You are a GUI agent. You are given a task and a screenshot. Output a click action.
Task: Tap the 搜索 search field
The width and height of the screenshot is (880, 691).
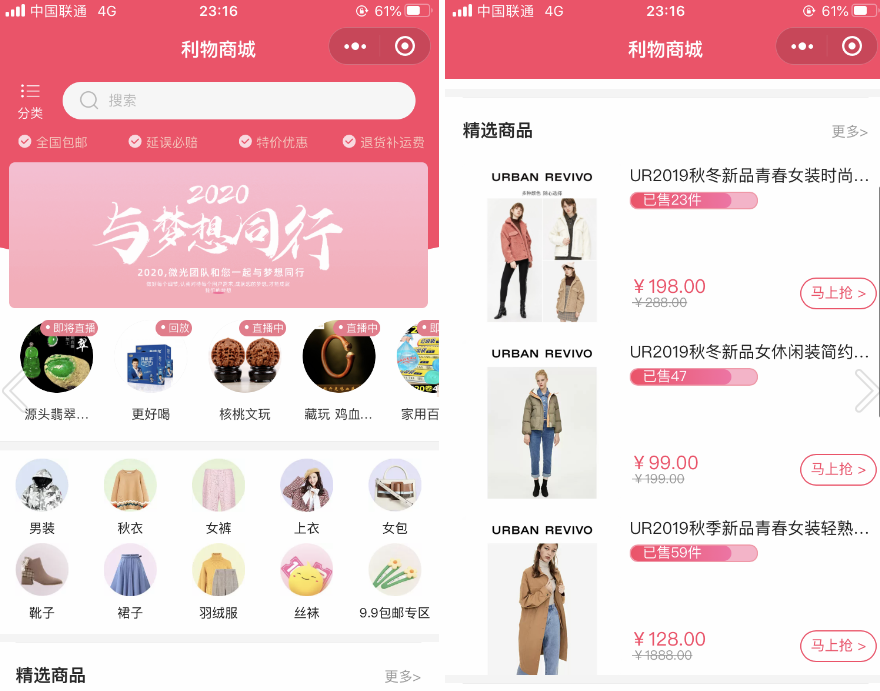point(238,100)
